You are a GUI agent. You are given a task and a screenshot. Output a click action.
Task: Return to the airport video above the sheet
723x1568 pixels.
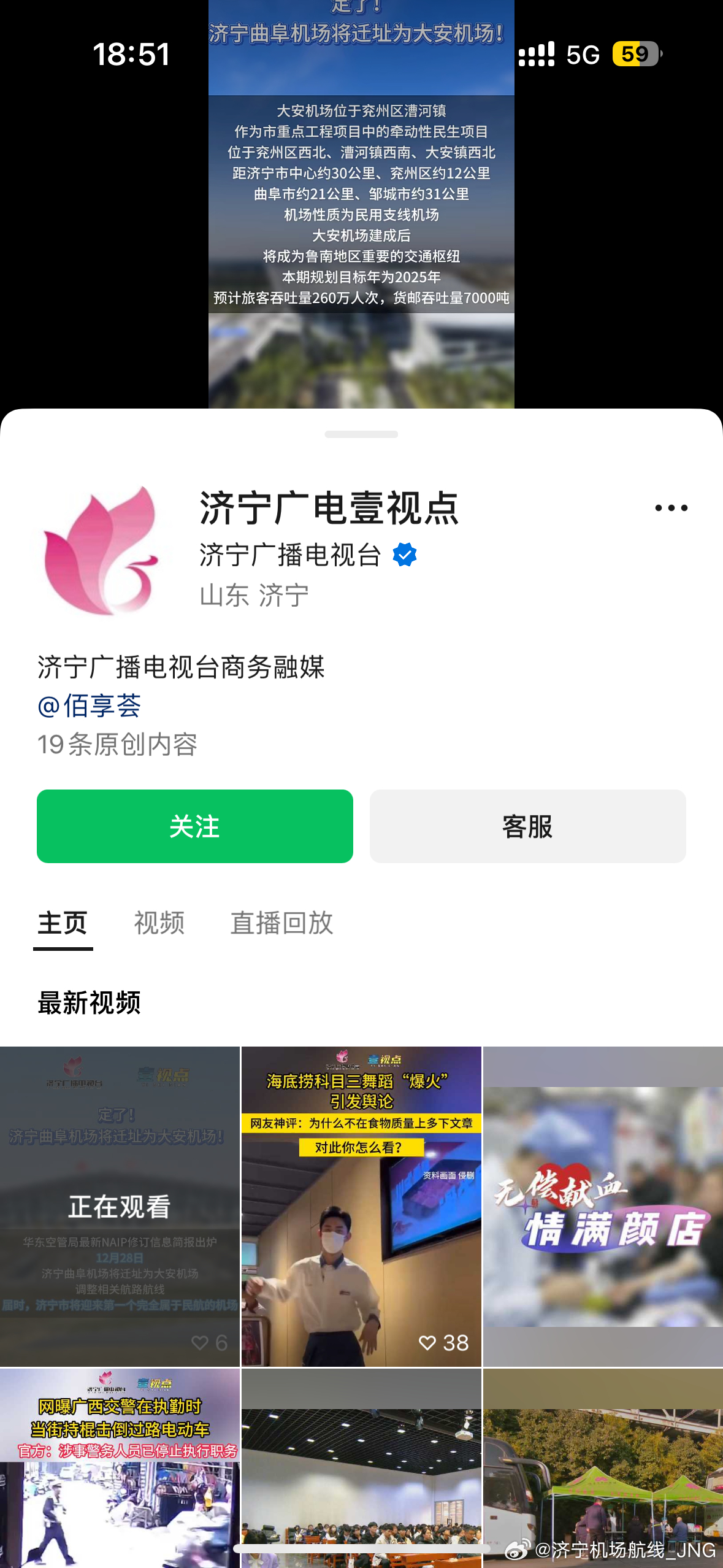[x=361, y=202]
